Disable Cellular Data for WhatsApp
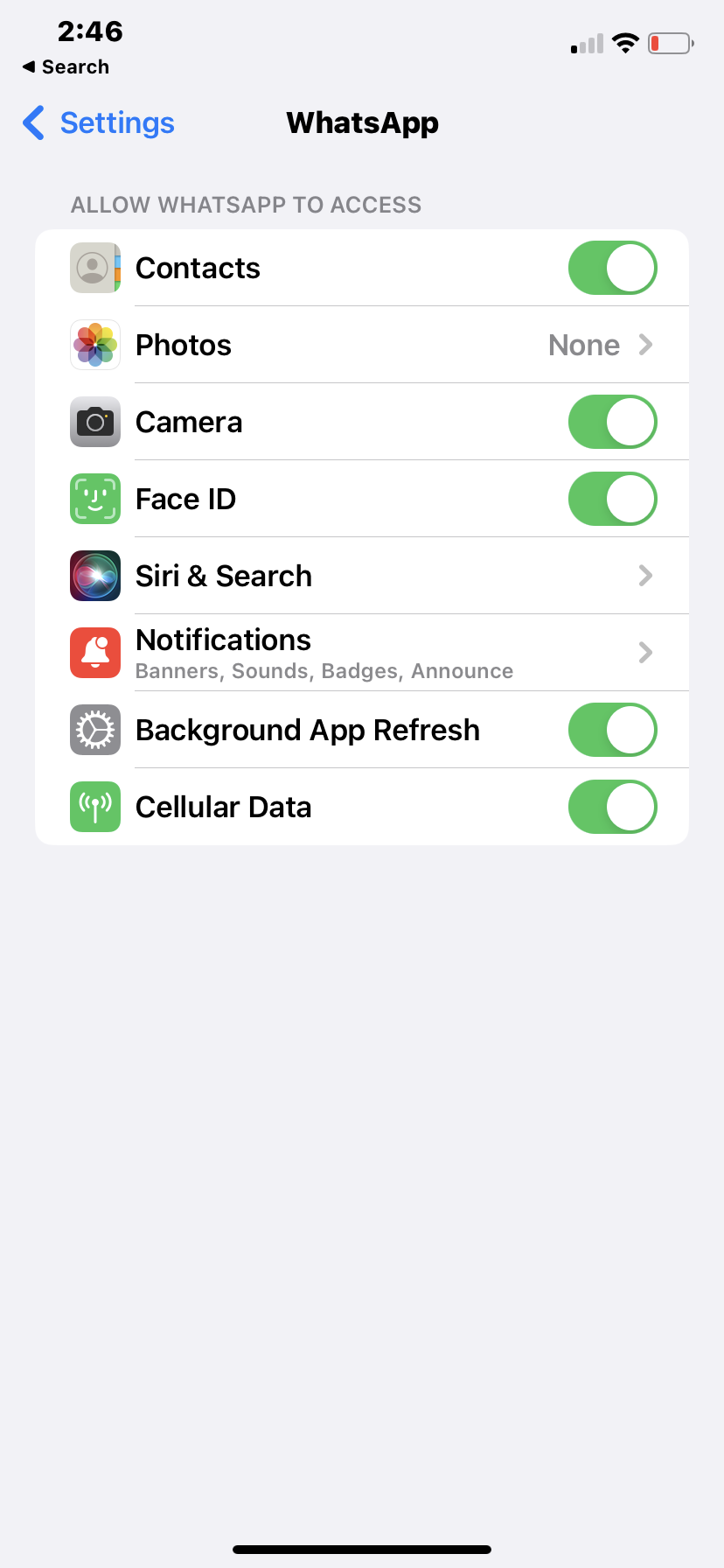This screenshot has height=1568, width=724. [612, 807]
